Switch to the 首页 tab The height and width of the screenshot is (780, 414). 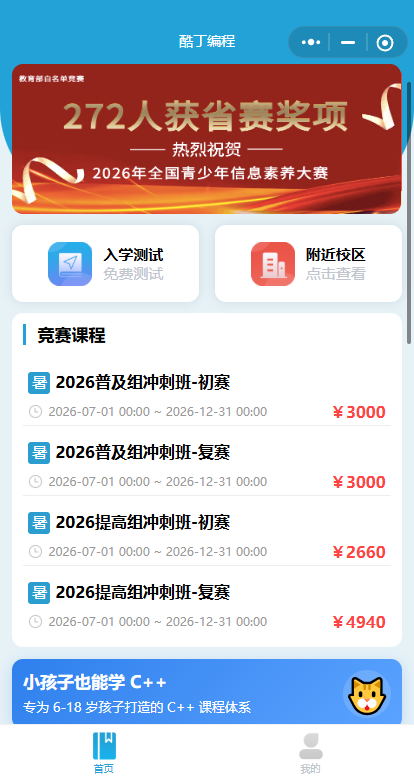pyautogui.click(x=104, y=753)
